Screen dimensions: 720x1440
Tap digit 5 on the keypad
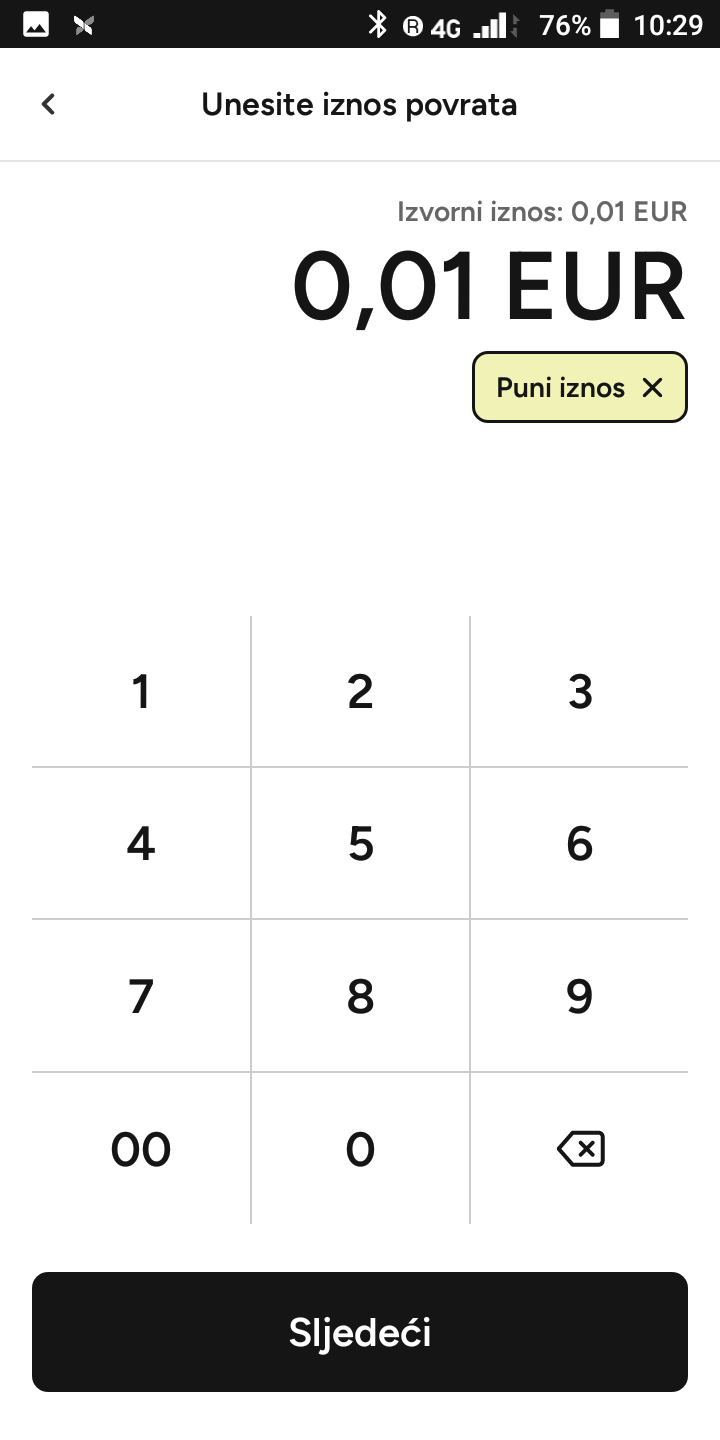(x=360, y=844)
